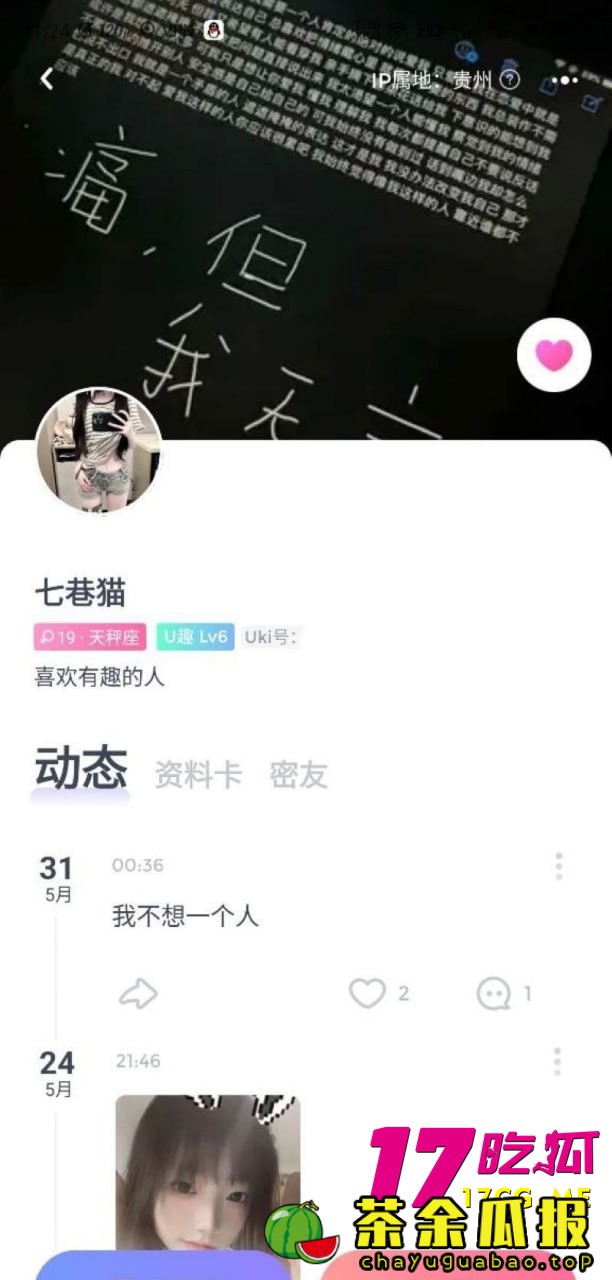The width and height of the screenshot is (612, 1280).
Task: Open options for the 24 May post
Action: click(557, 1062)
